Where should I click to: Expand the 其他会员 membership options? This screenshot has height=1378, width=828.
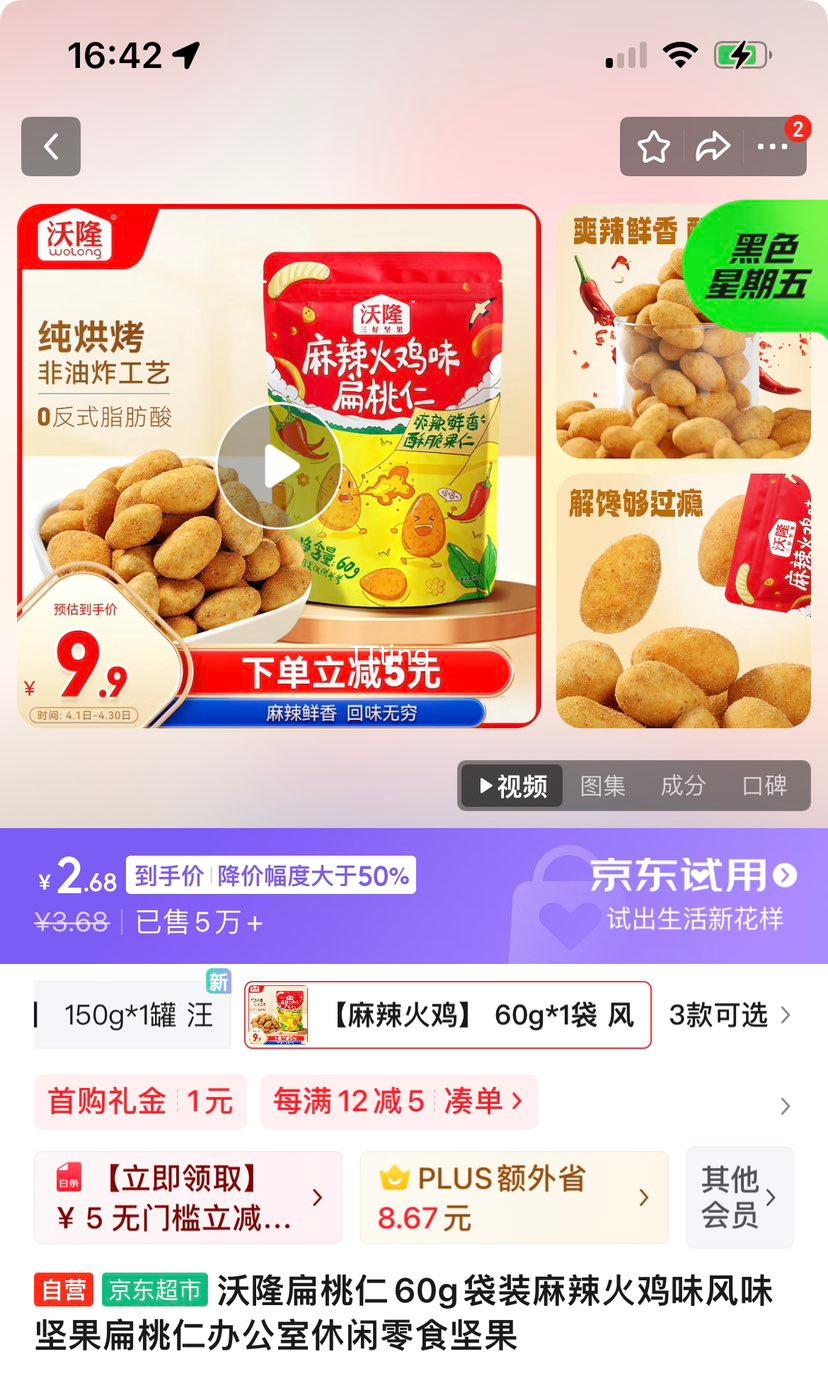(x=739, y=1197)
